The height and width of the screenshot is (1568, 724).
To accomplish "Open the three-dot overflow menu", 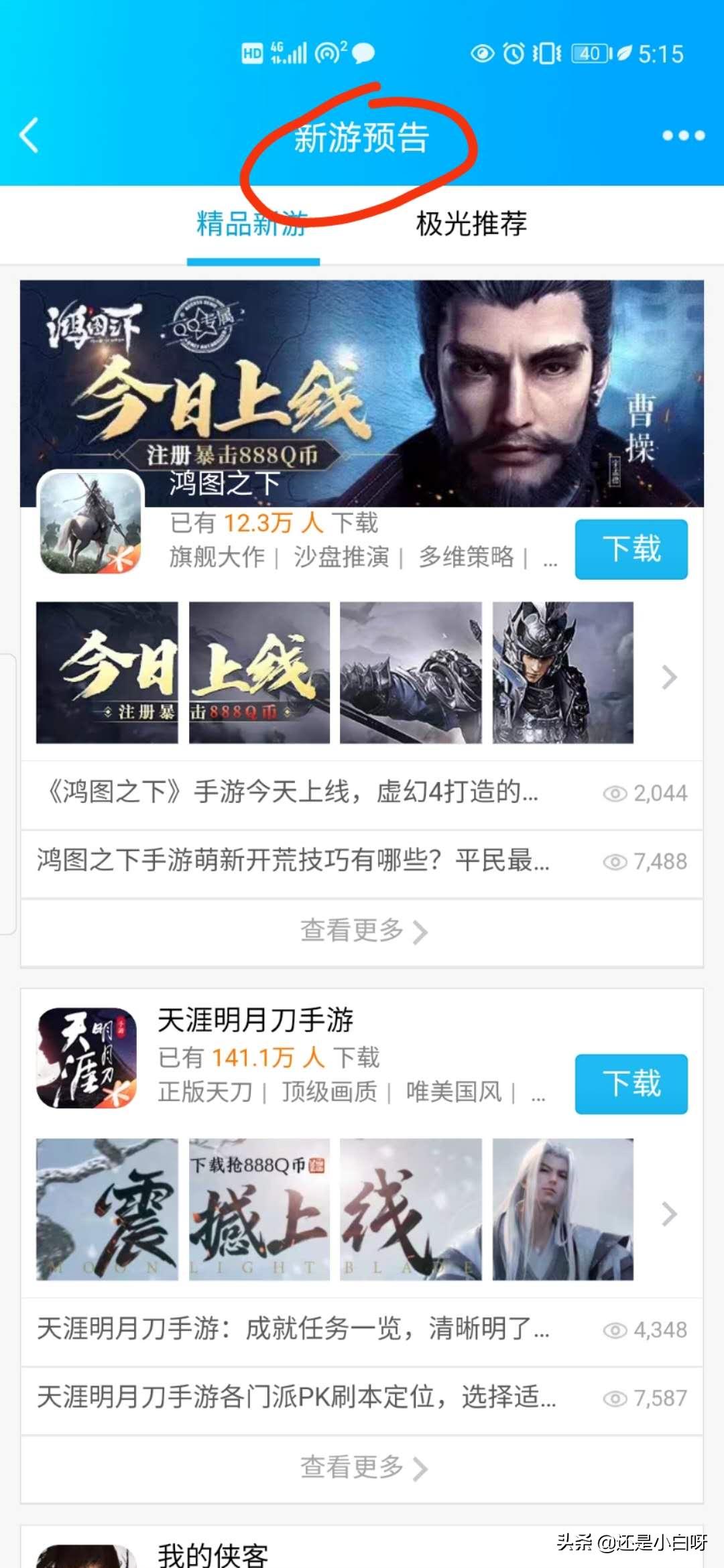I will coord(682,136).
